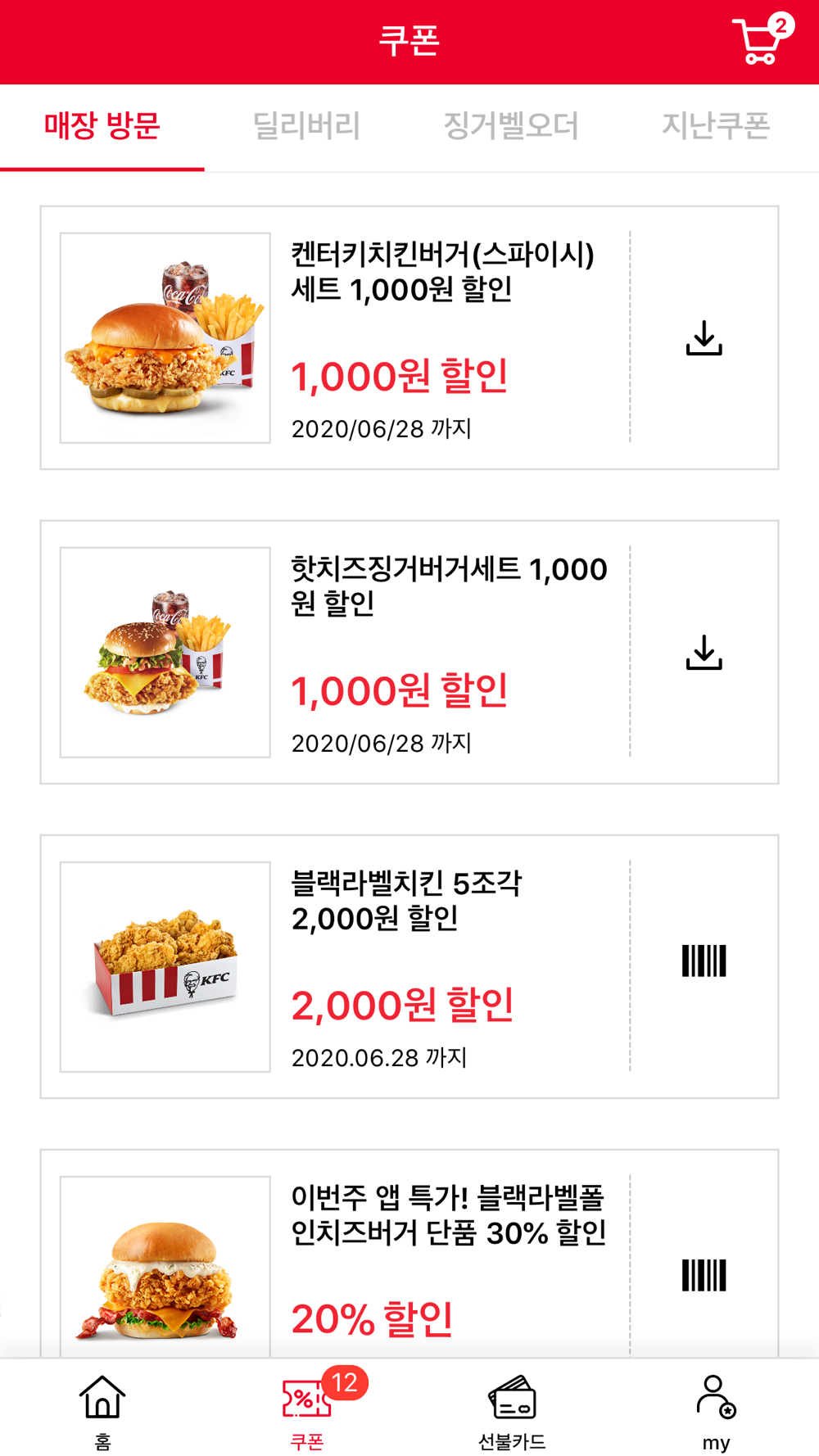Open the shopping cart
This screenshot has height=1456, width=819.
pyautogui.click(x=759, y=40)
